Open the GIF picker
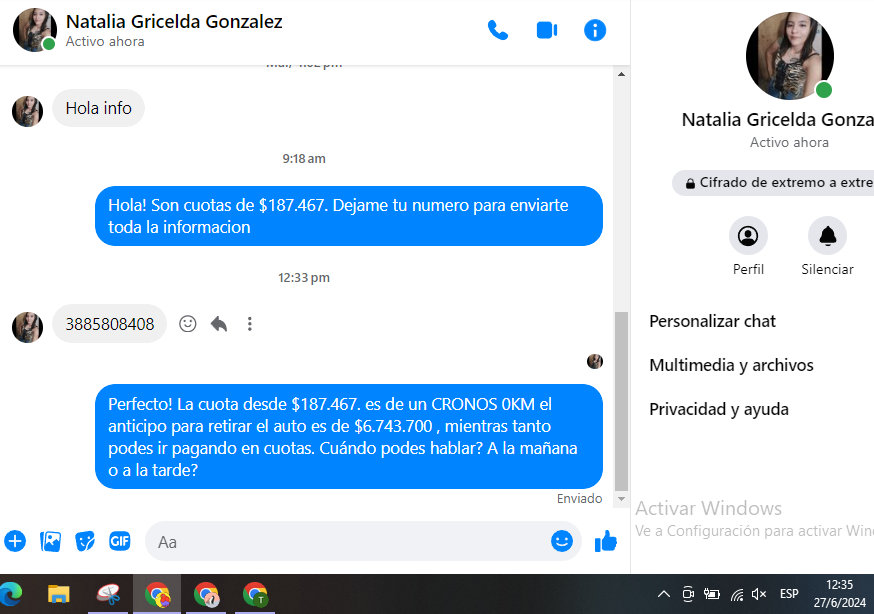Viewport: 874px width, 614px height. [120, 541]
